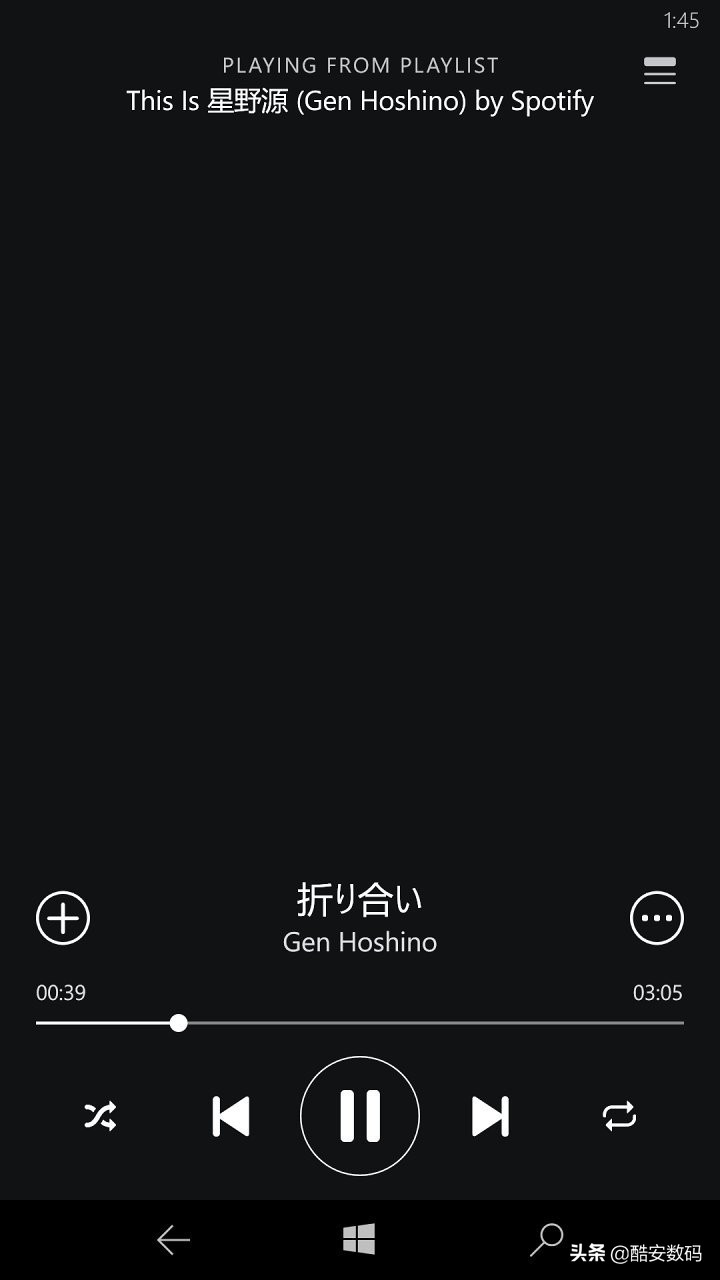Tap the Windows home button
This screenshot has height=1280, width=720.
359,1240
